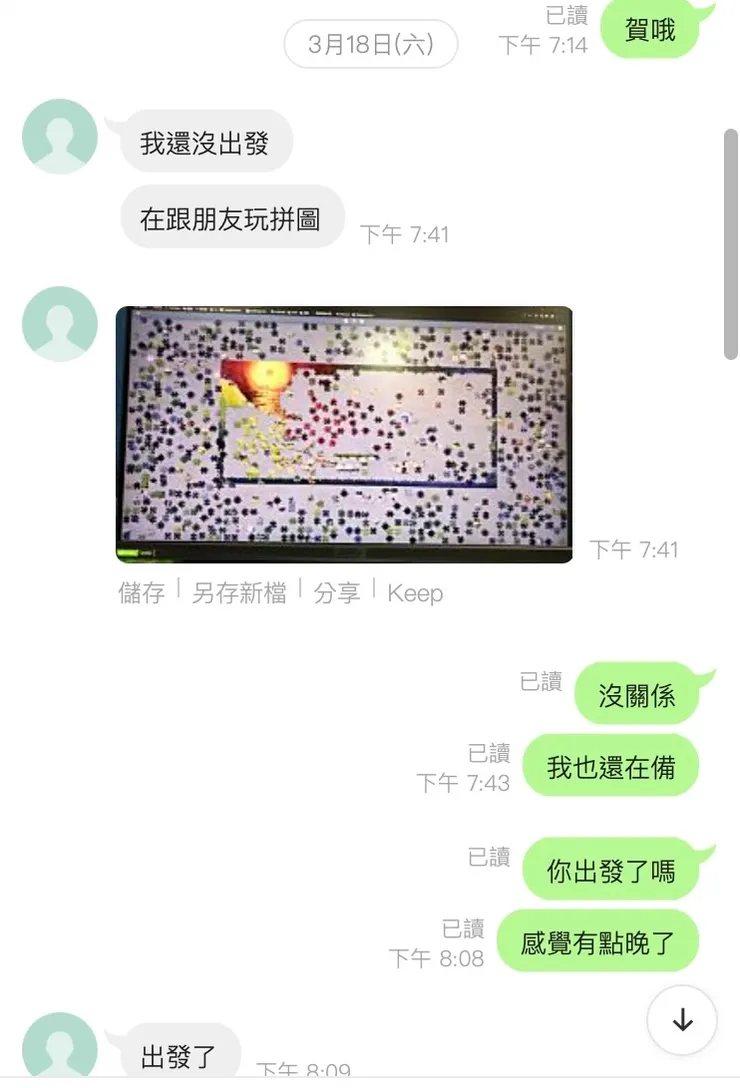The image size is (740, 1088).
Task: Open the puzzle photo thumbnail
Action: click(344, 434)
